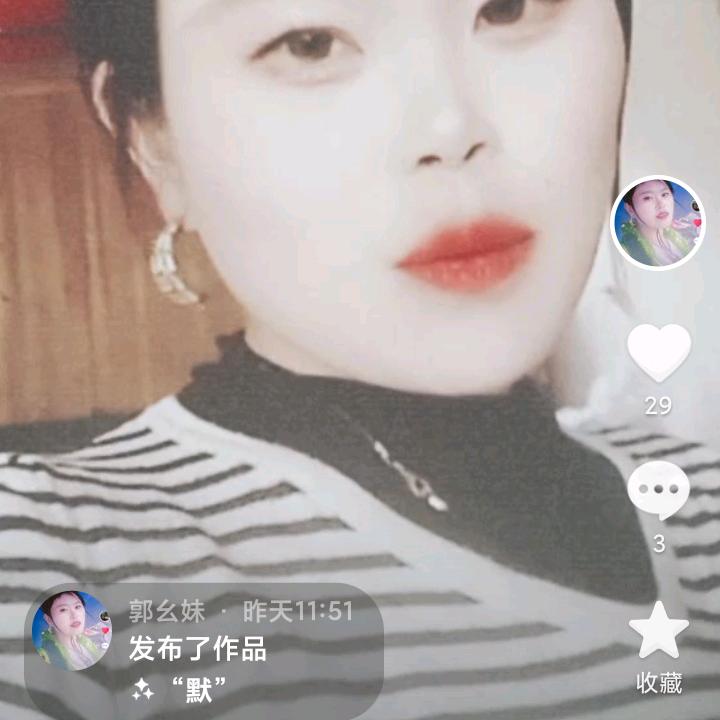Screen dimensions: 720x720
Task: Tap the 收藏 star to save
Action: click(659, 630)
